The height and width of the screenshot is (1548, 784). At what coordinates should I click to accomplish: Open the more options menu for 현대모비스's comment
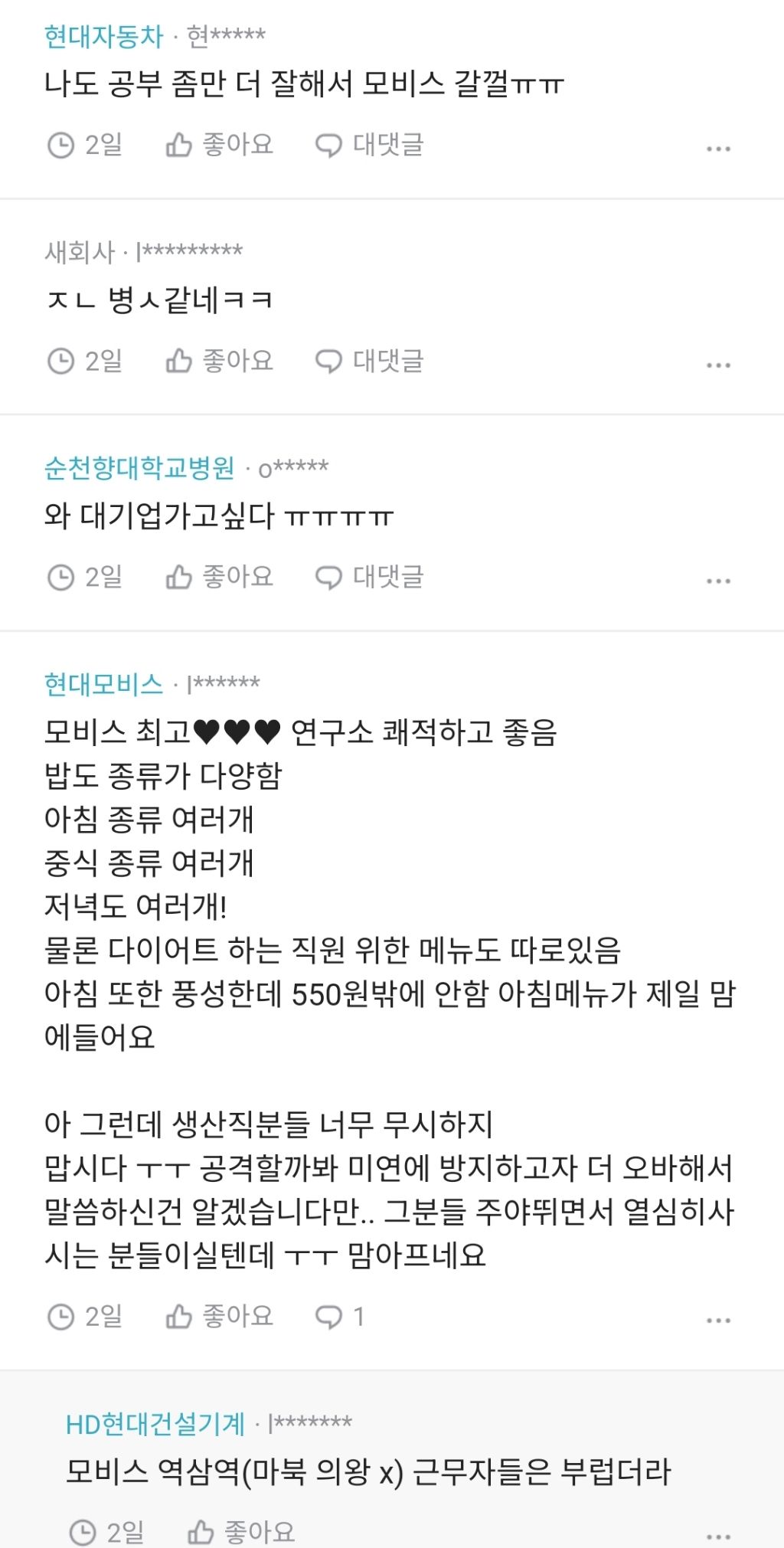pyautogui.click(x=717, y=1317)
